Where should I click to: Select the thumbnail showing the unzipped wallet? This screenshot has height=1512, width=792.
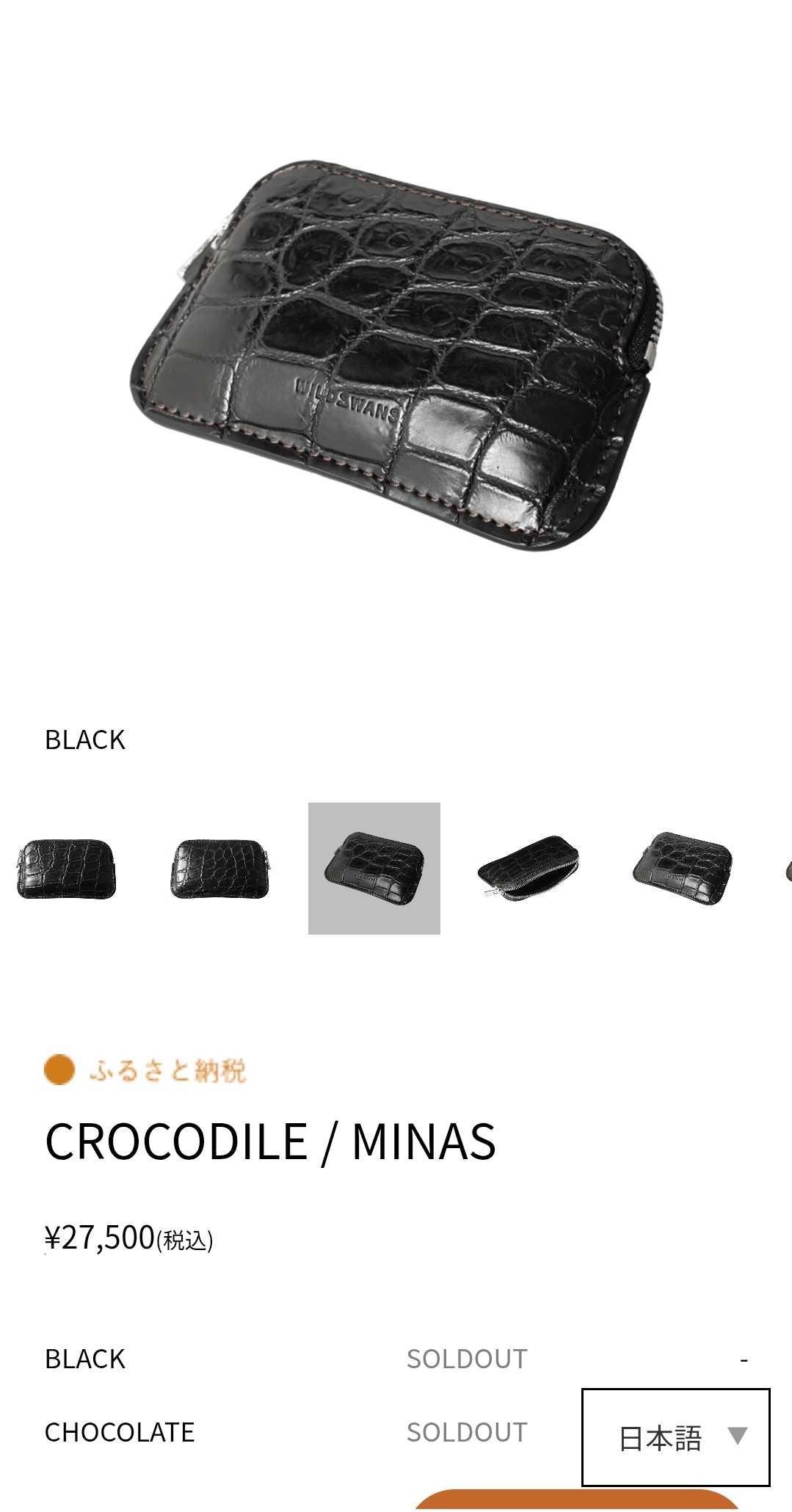pos(528,869)
